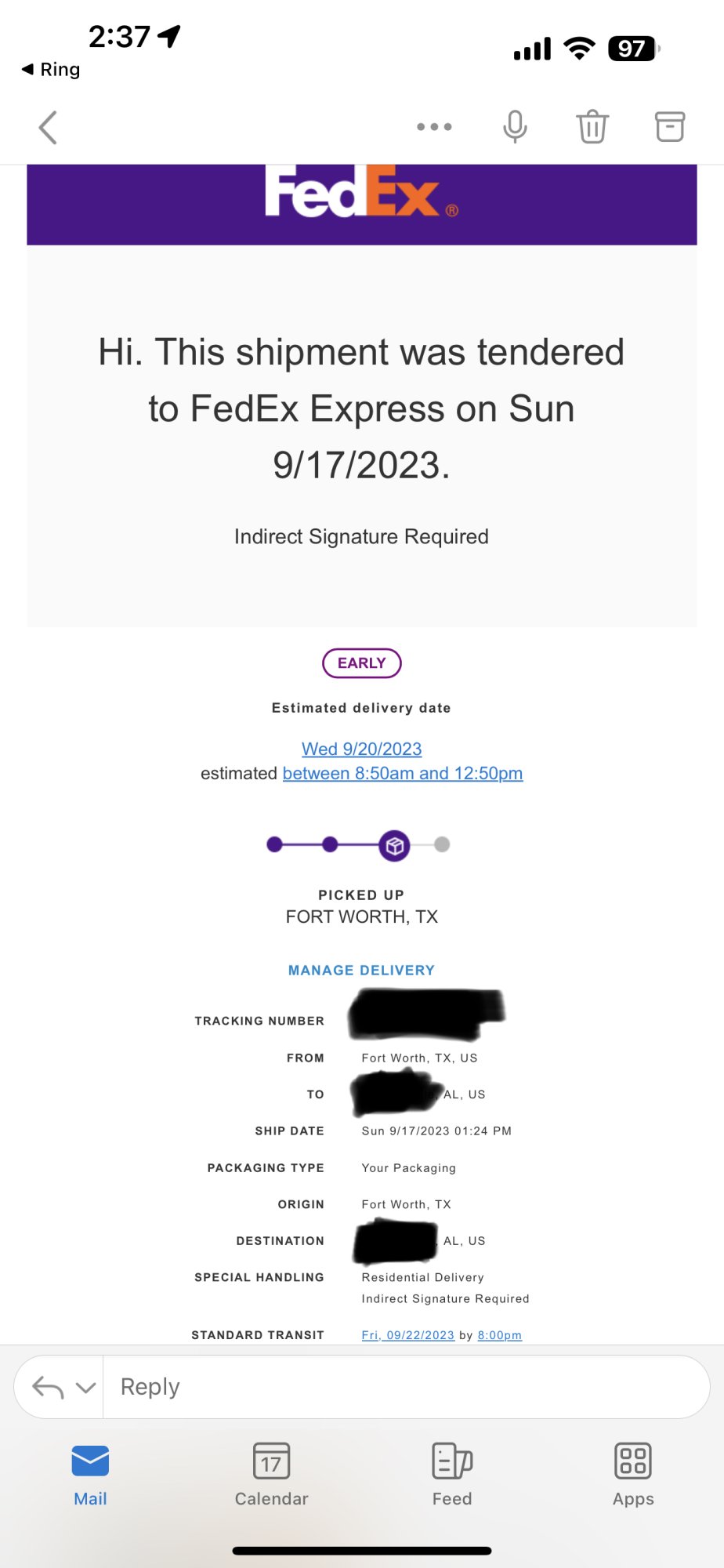
Task: Open the Manage Delivery link
Action: pyautogui.click(x=361, y=970)
